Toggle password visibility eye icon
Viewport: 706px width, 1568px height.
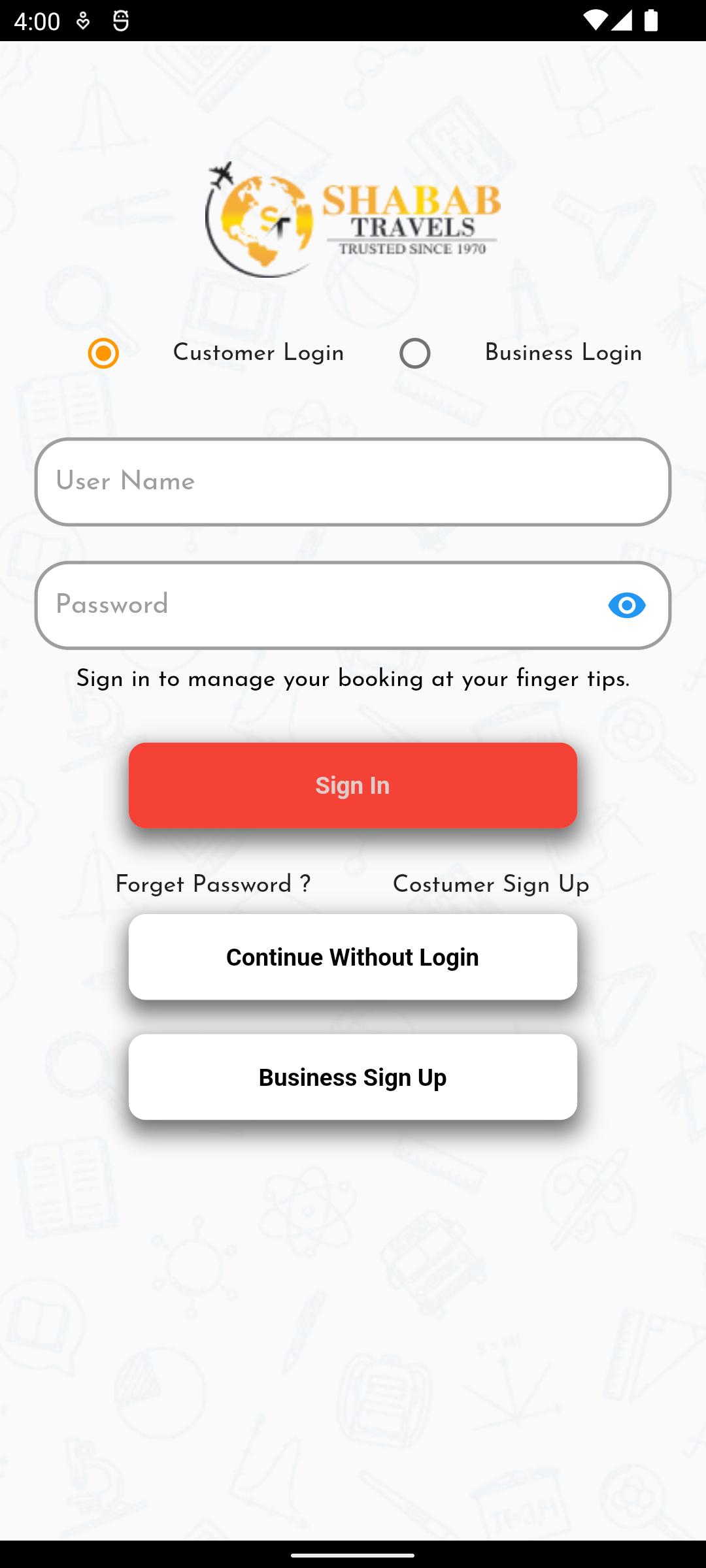(x=627, y=606)
